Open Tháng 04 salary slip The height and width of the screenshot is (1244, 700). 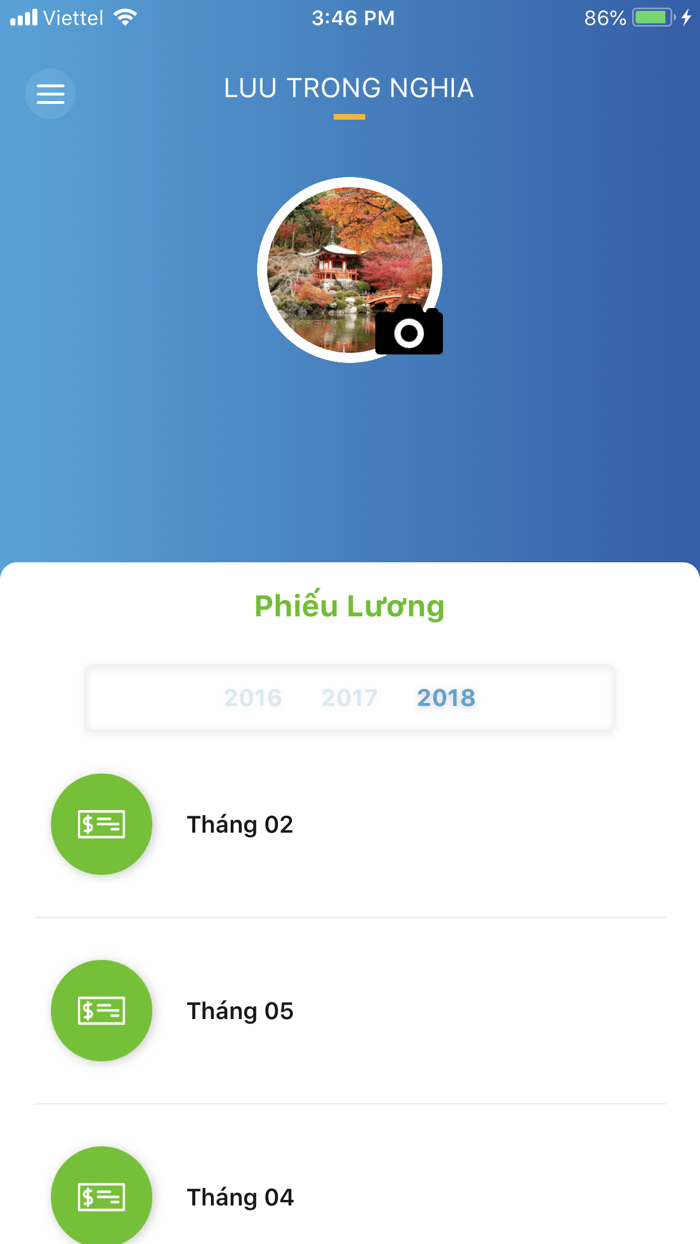[x=240, y=1197]
